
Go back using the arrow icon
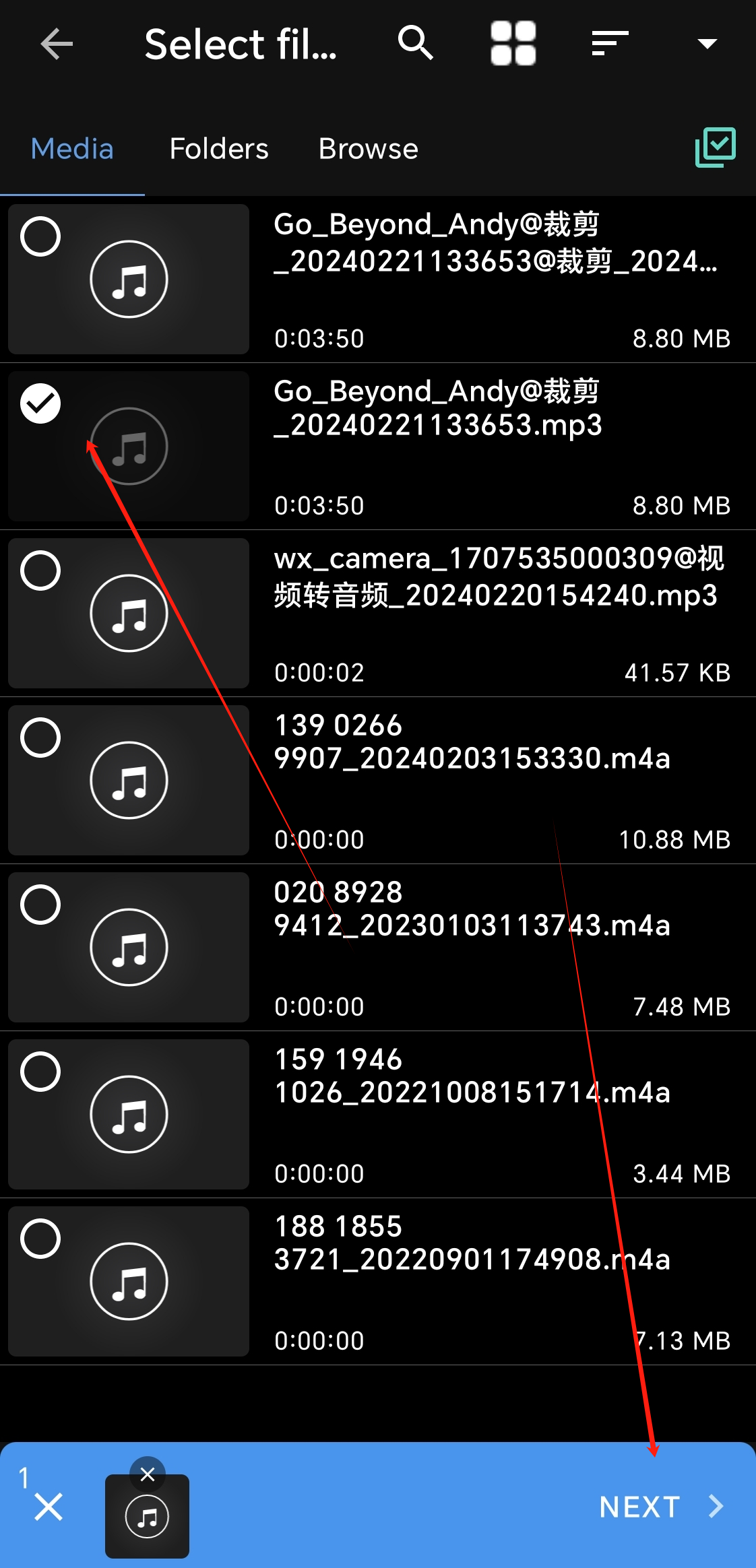tap(57, 44)
